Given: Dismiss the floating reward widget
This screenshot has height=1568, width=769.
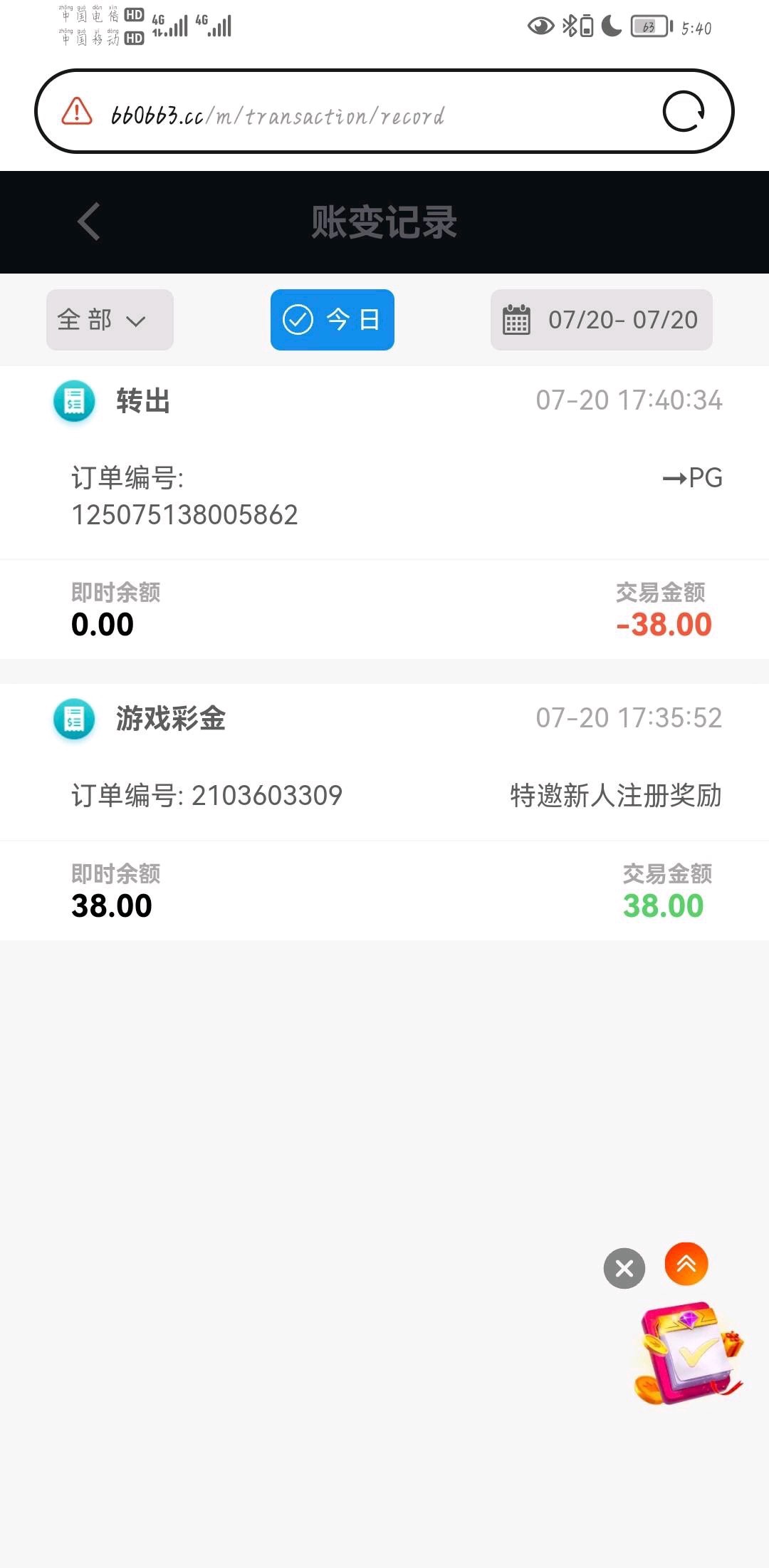Looking at the screenshot, I should click(624, 1268).
